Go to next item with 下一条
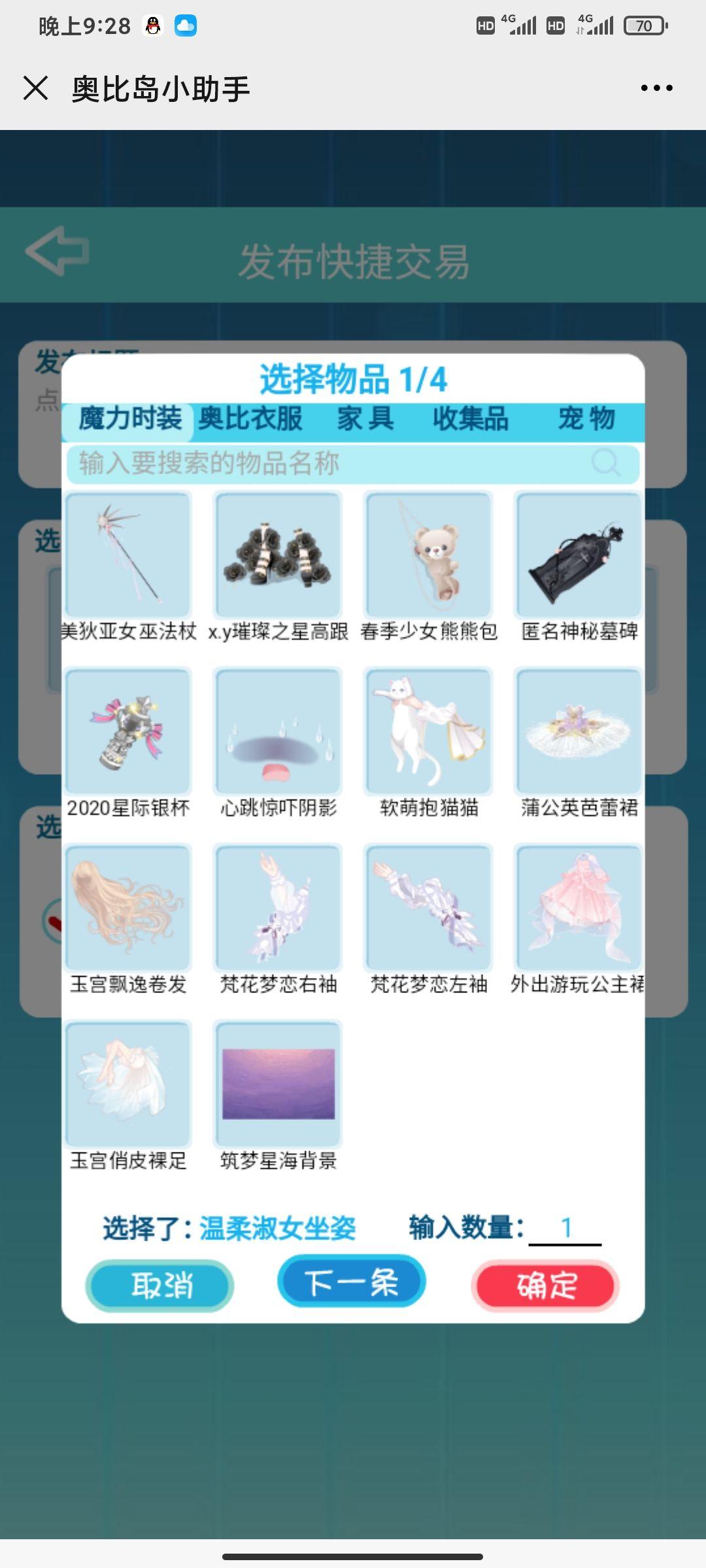This screenshot has height=1568, width=706. [x=352, y=1281]
